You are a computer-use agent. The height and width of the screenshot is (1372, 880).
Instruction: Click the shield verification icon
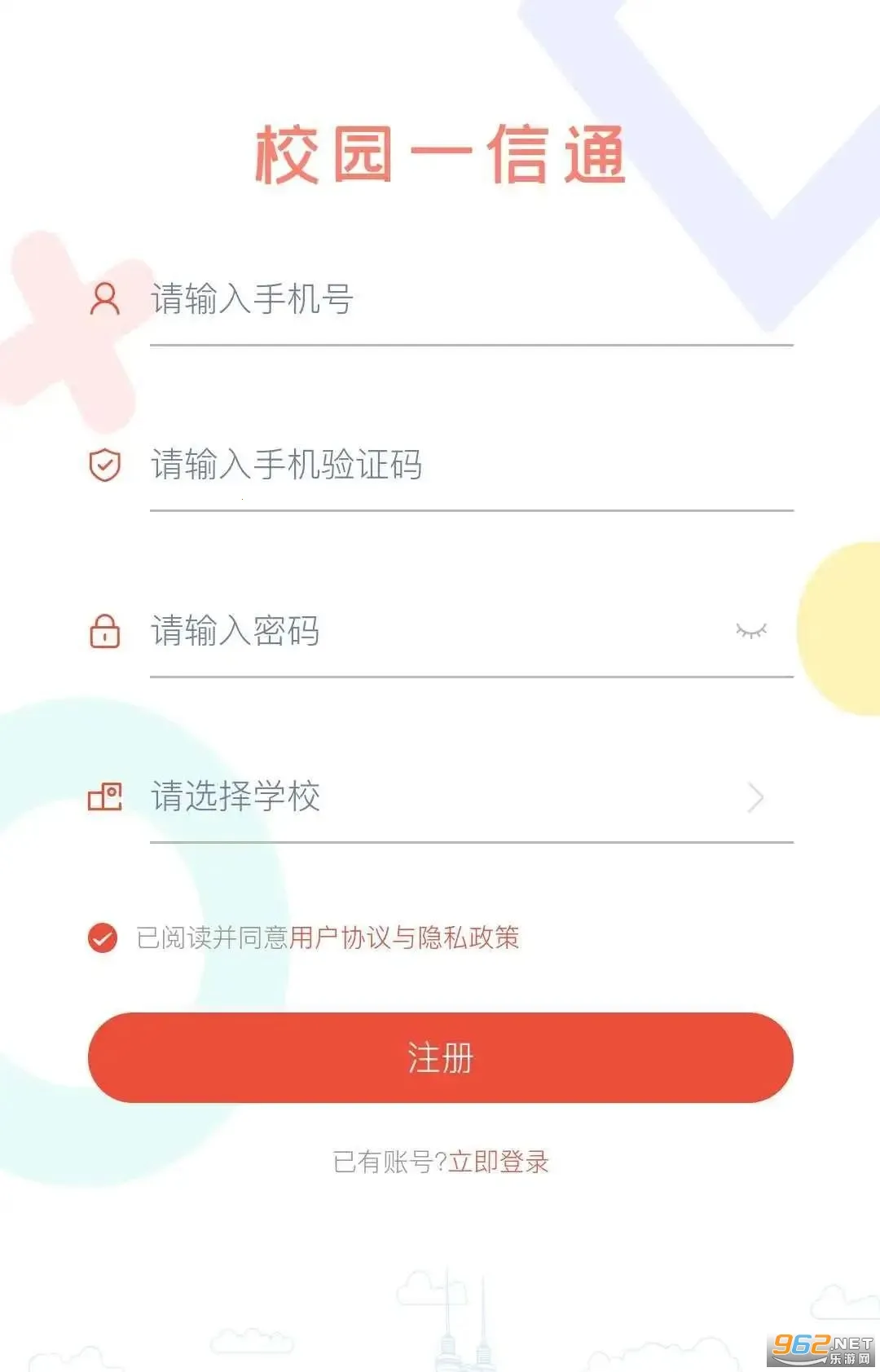pyautogui.click(x=104, y=465)
